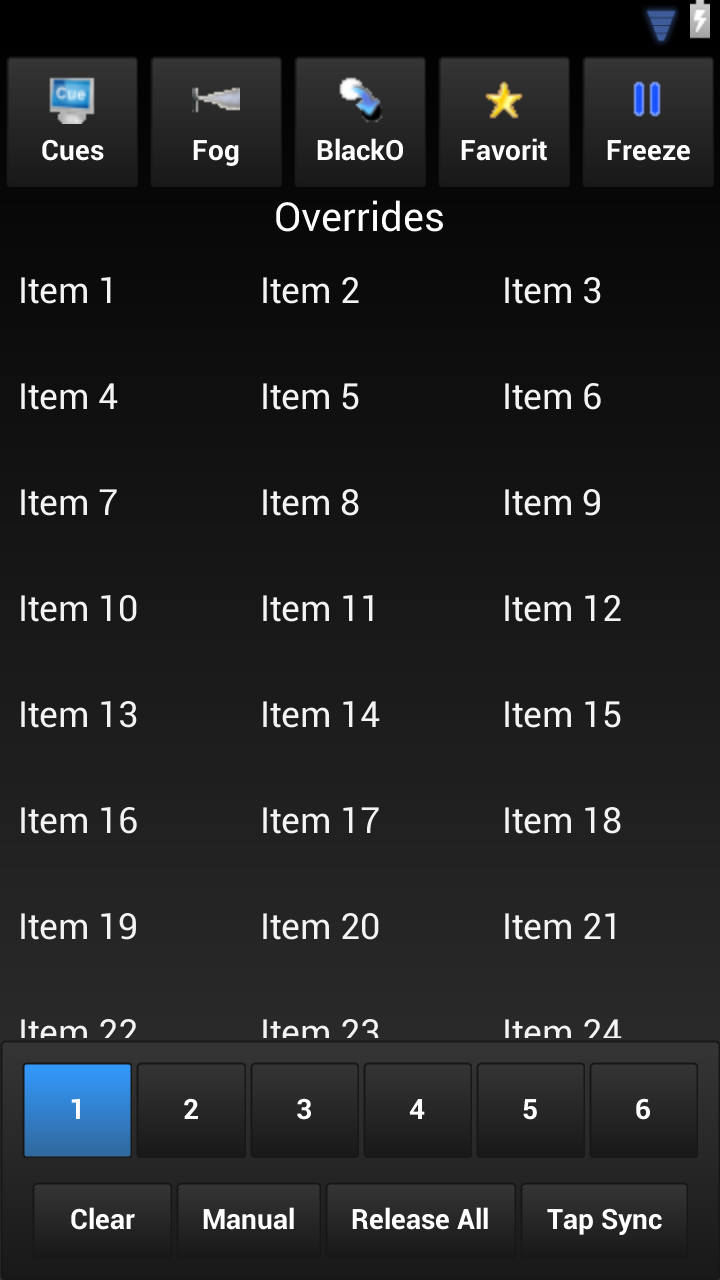Tap the Clear button
Screen dimensions: 720x1280
pyautogui.click(x=102, y=1219)
